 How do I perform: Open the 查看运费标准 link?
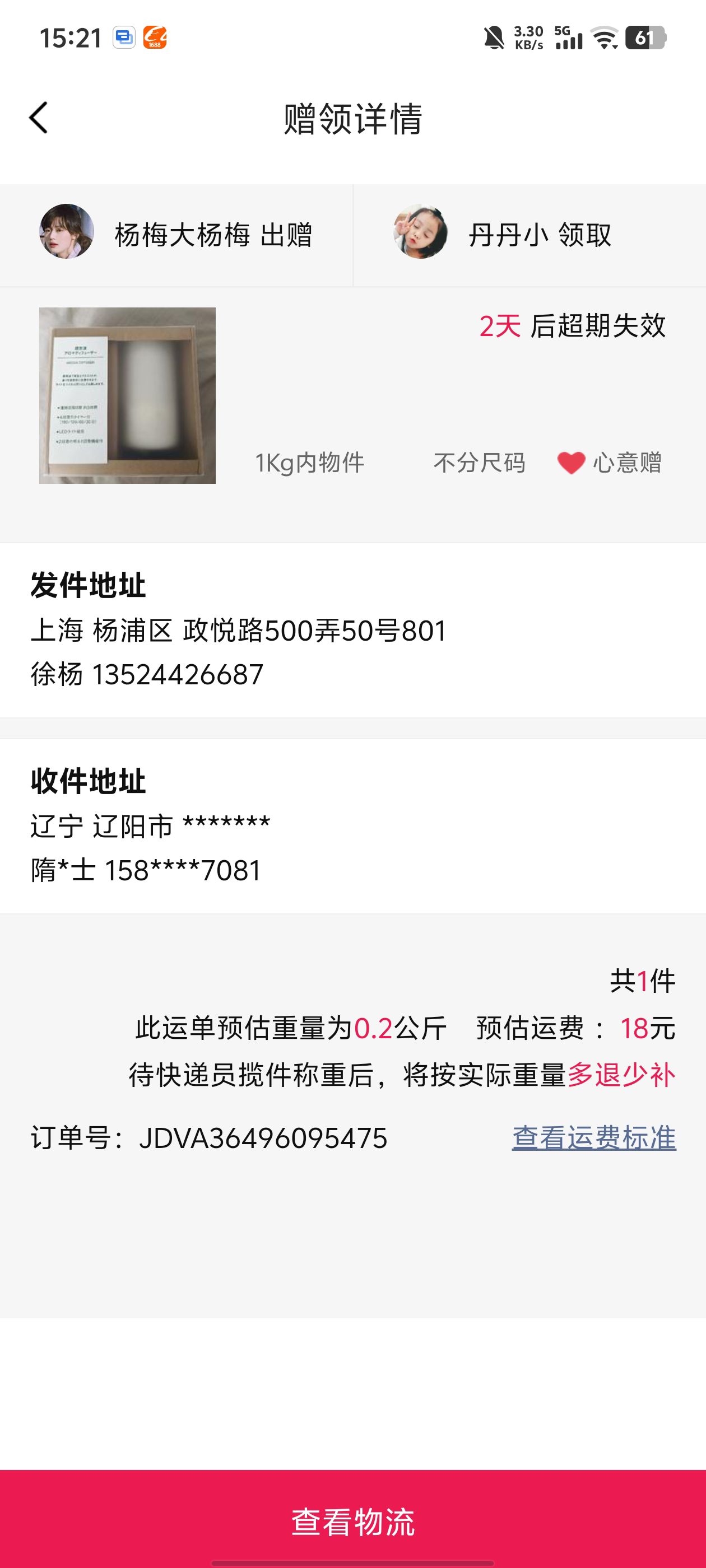pos(593,1138)
